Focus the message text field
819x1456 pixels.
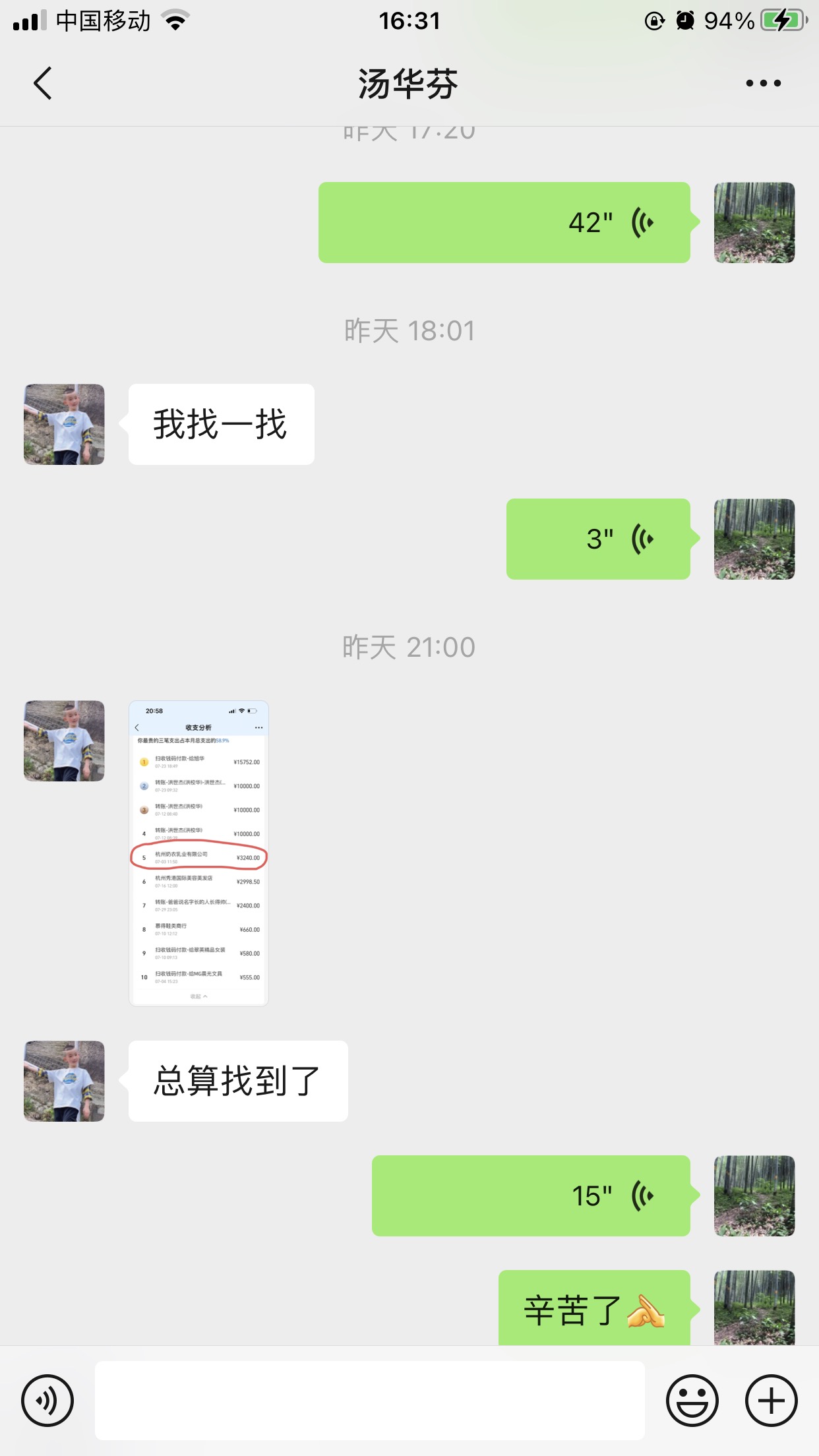[x=369, y=1400]
